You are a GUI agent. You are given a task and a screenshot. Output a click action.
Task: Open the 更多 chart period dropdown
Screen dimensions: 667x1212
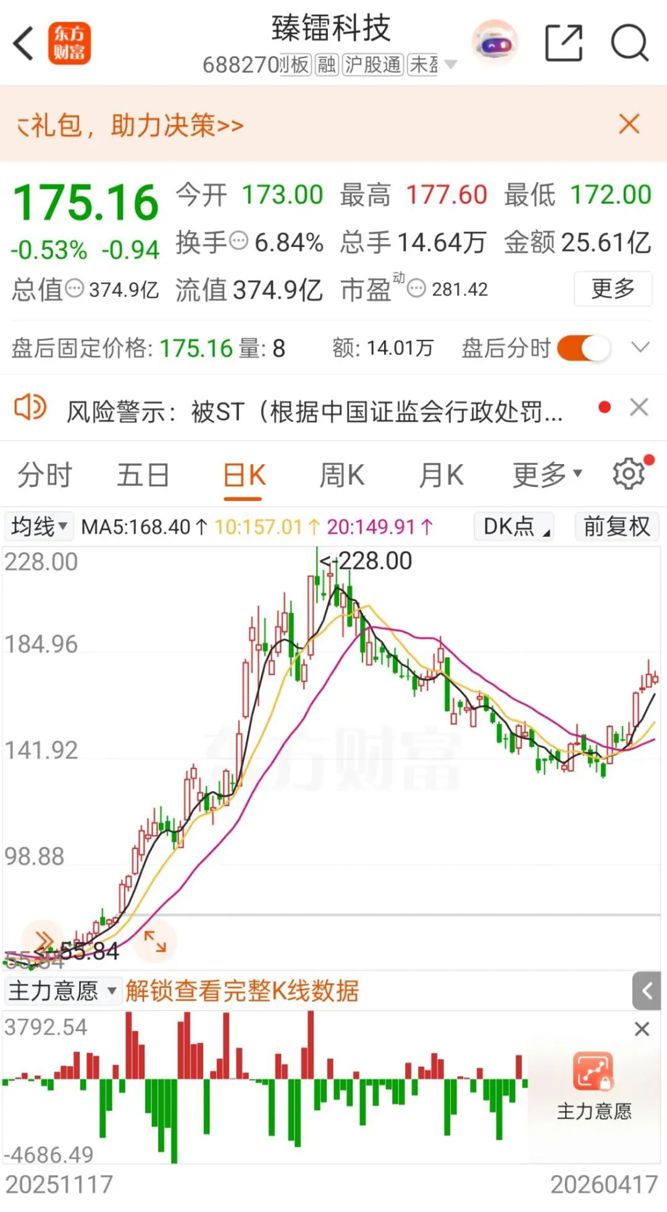tap(546, 474)
